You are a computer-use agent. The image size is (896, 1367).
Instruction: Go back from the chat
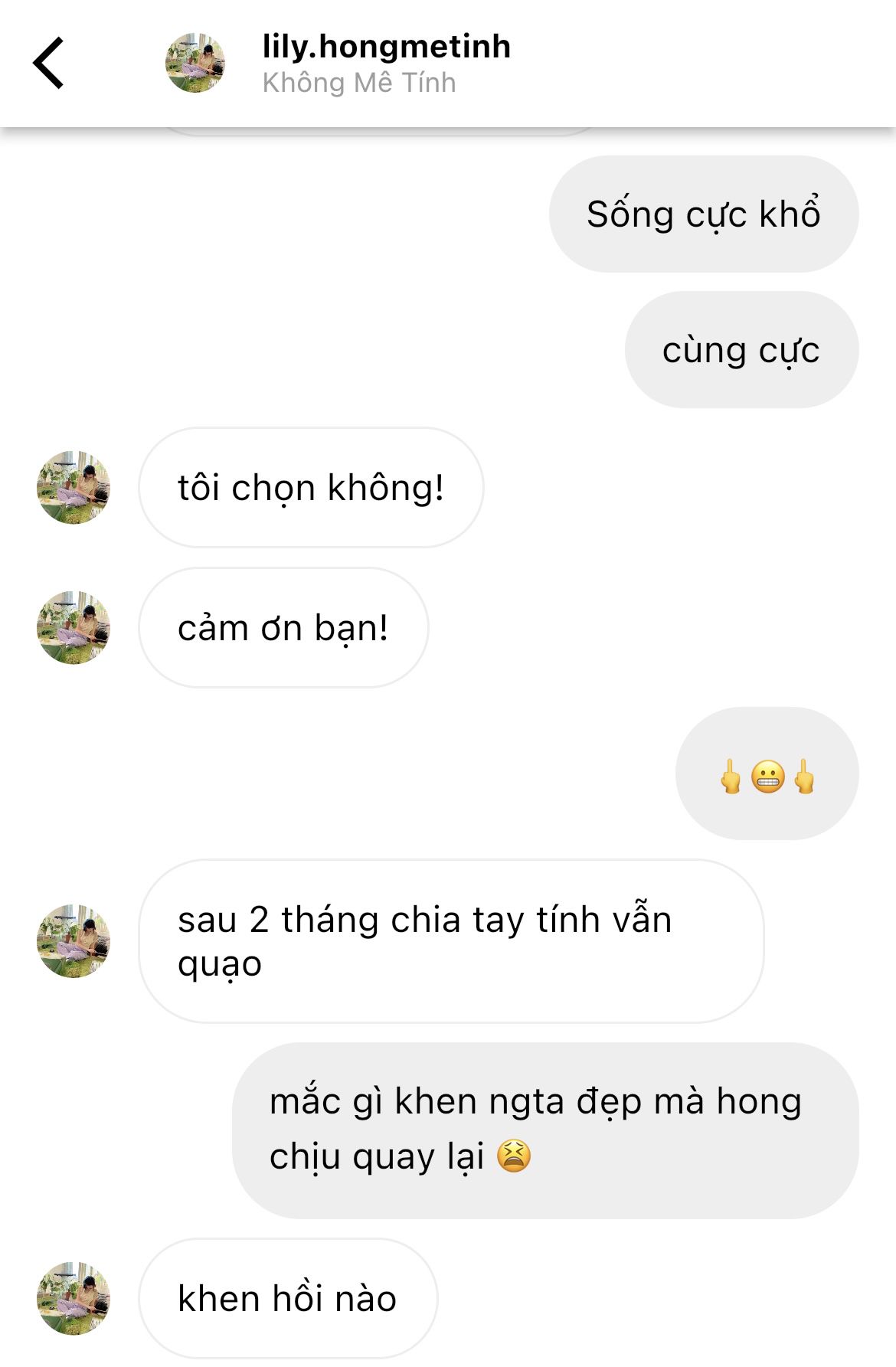[48, 63]
